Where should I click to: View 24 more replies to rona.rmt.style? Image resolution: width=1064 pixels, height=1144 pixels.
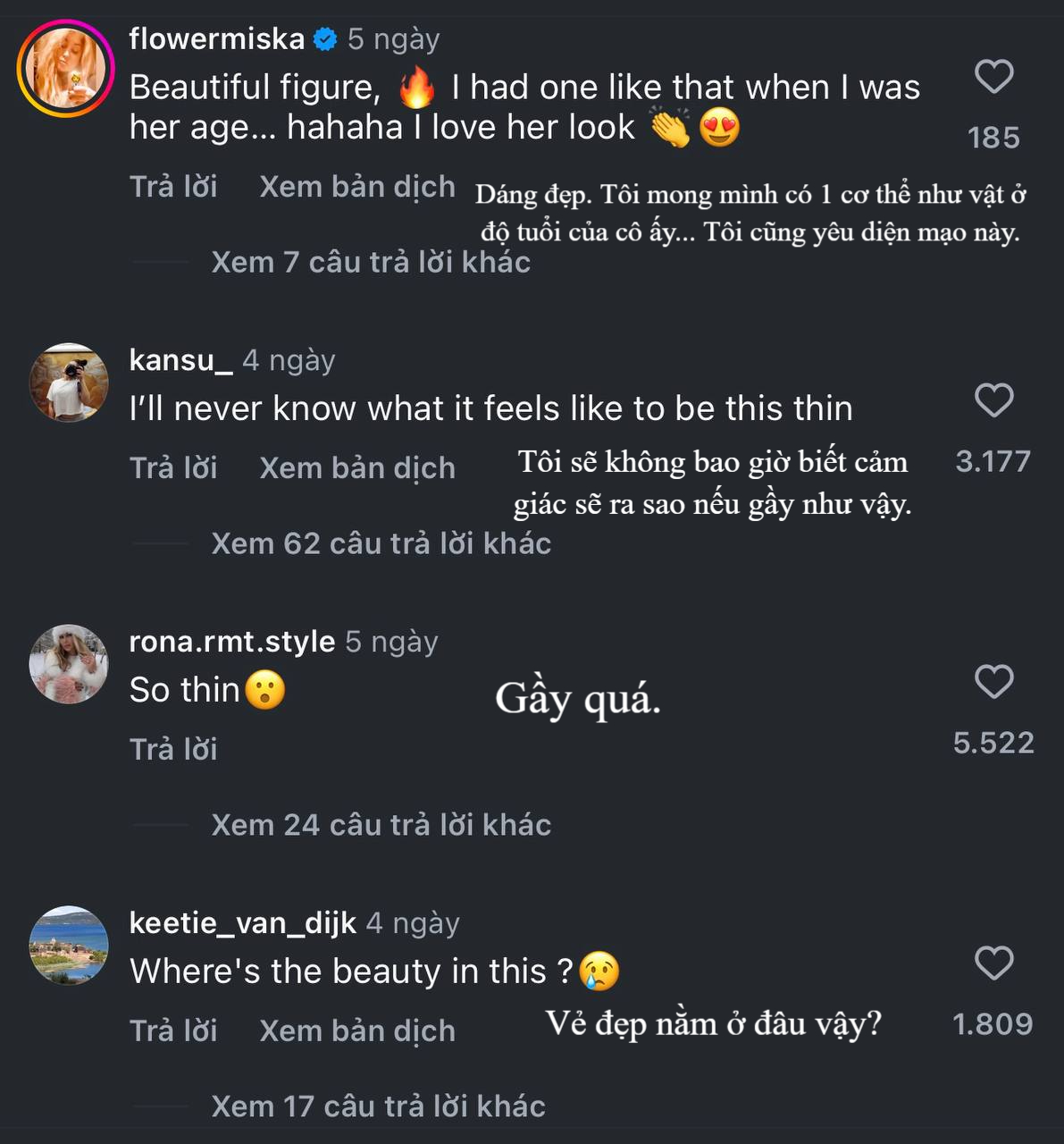381,825
